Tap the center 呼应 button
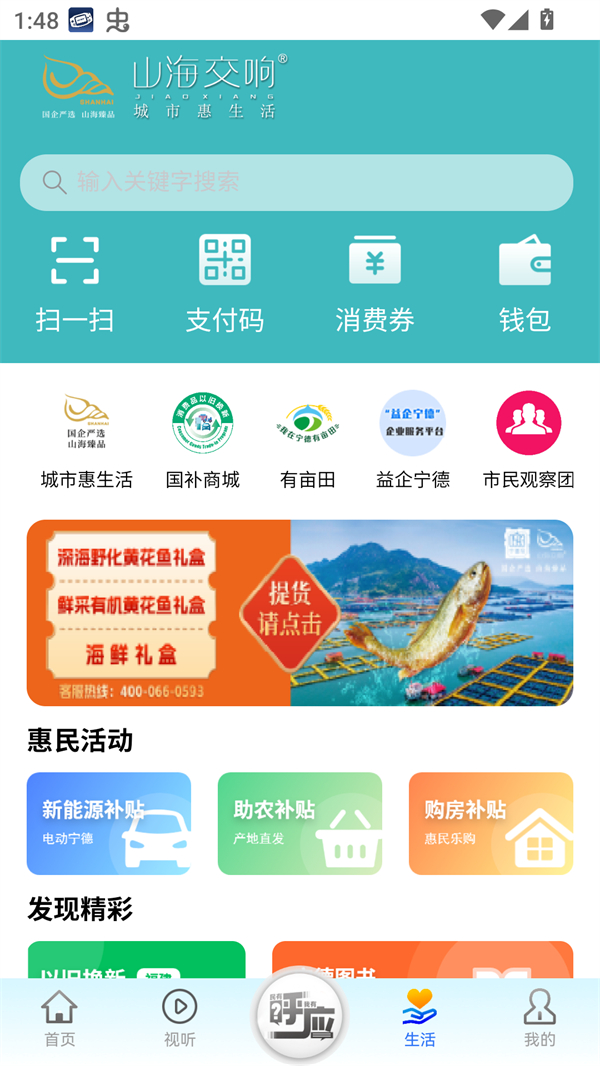 tap(300, 1015)
